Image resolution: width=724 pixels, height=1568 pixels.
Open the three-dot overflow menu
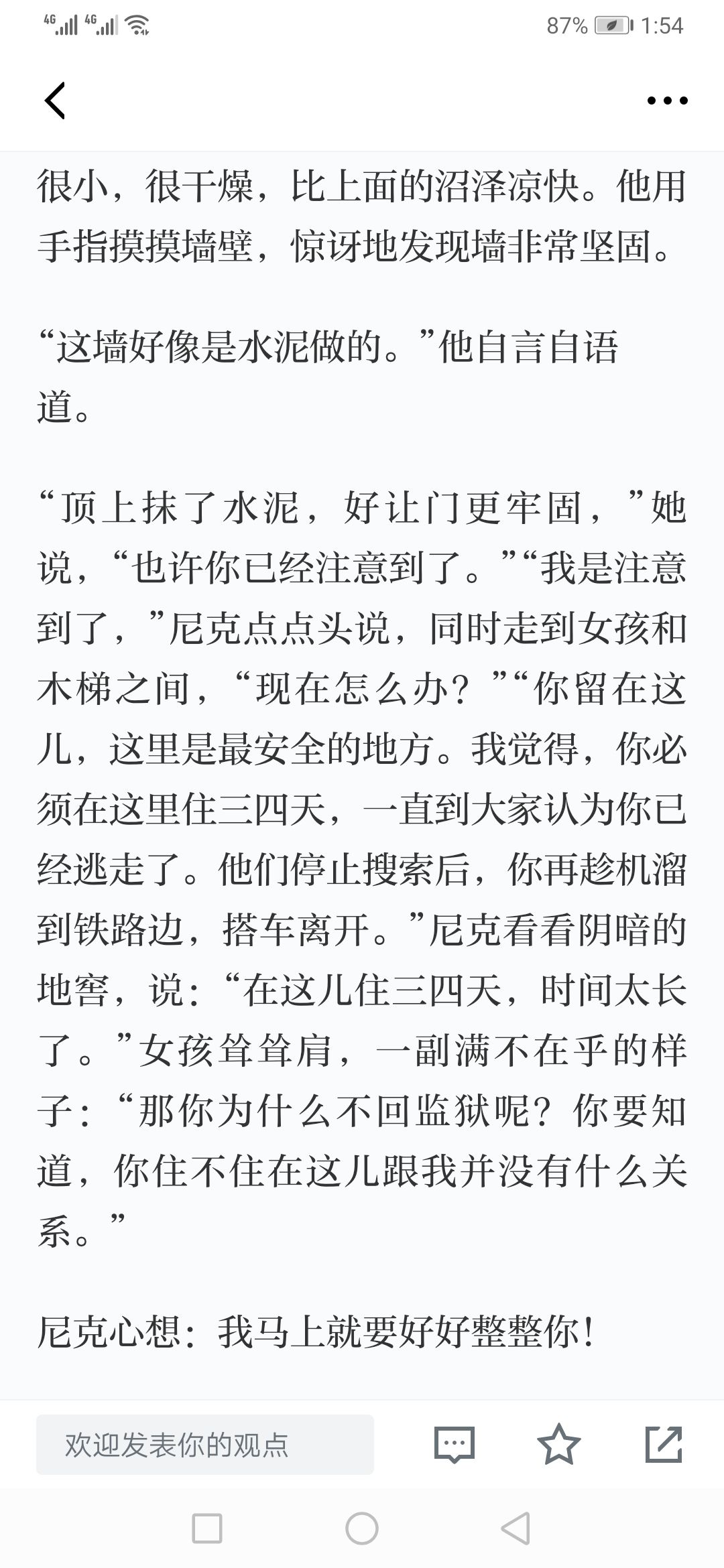pos(667,101)
